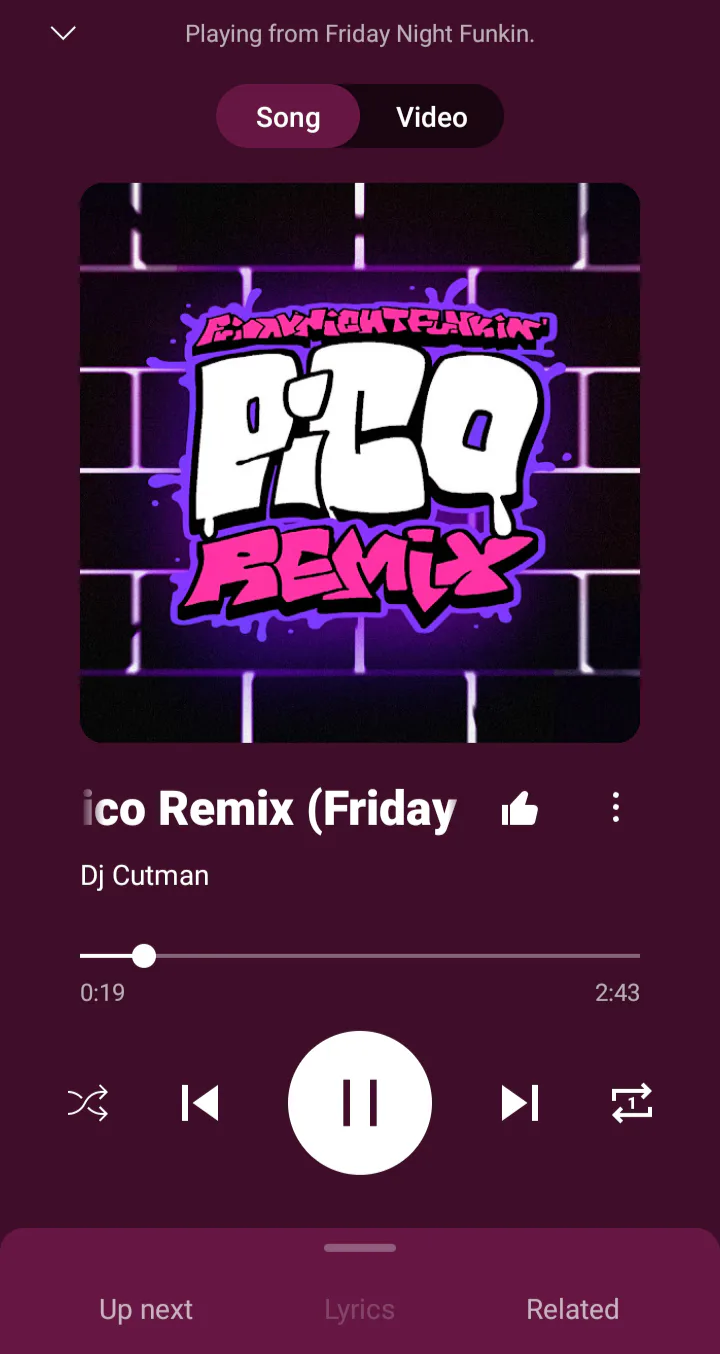Viewport: 720px width, 1354px height.
Task: Collapse the player with the down chevron
Action: [63, 34]
